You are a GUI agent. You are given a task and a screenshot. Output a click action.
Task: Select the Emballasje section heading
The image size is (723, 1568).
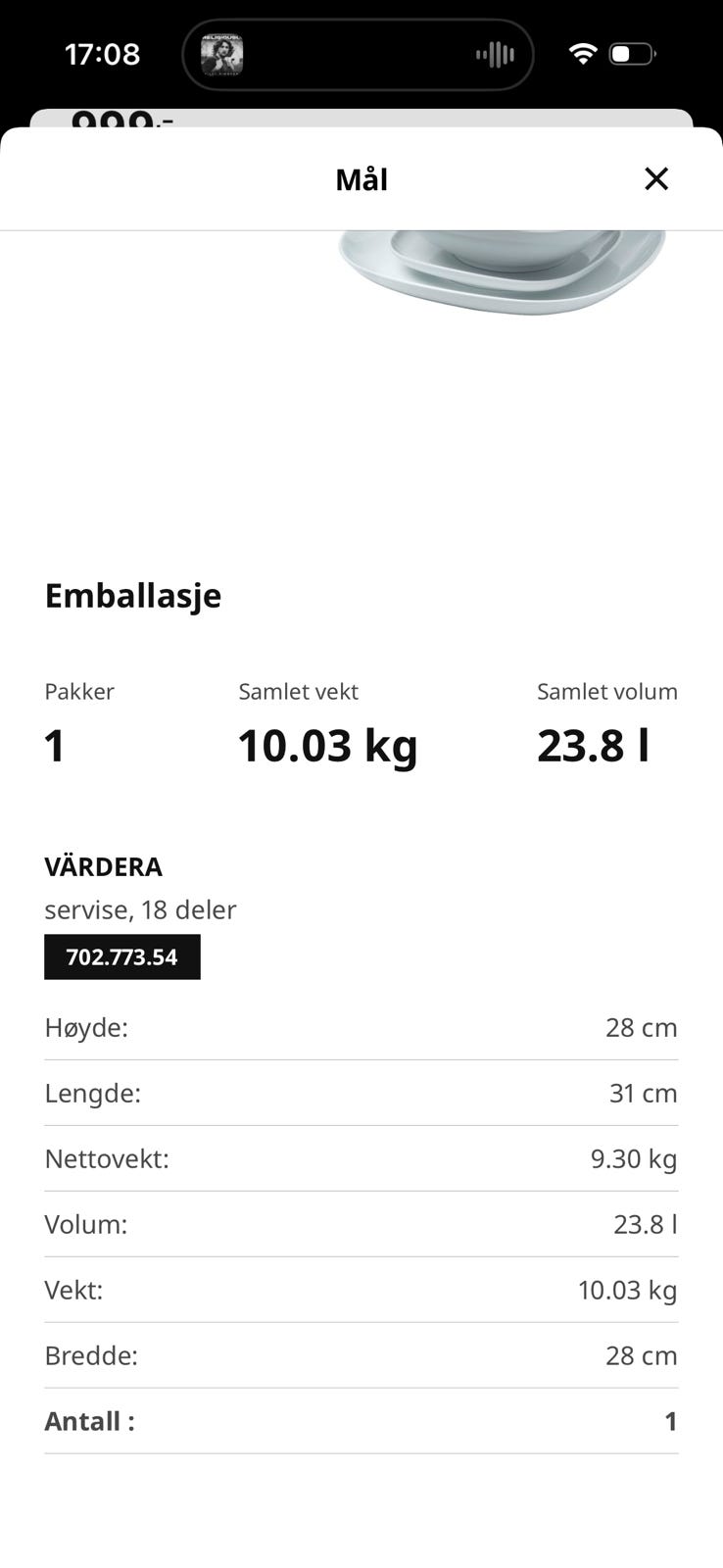tap(132, 596)
